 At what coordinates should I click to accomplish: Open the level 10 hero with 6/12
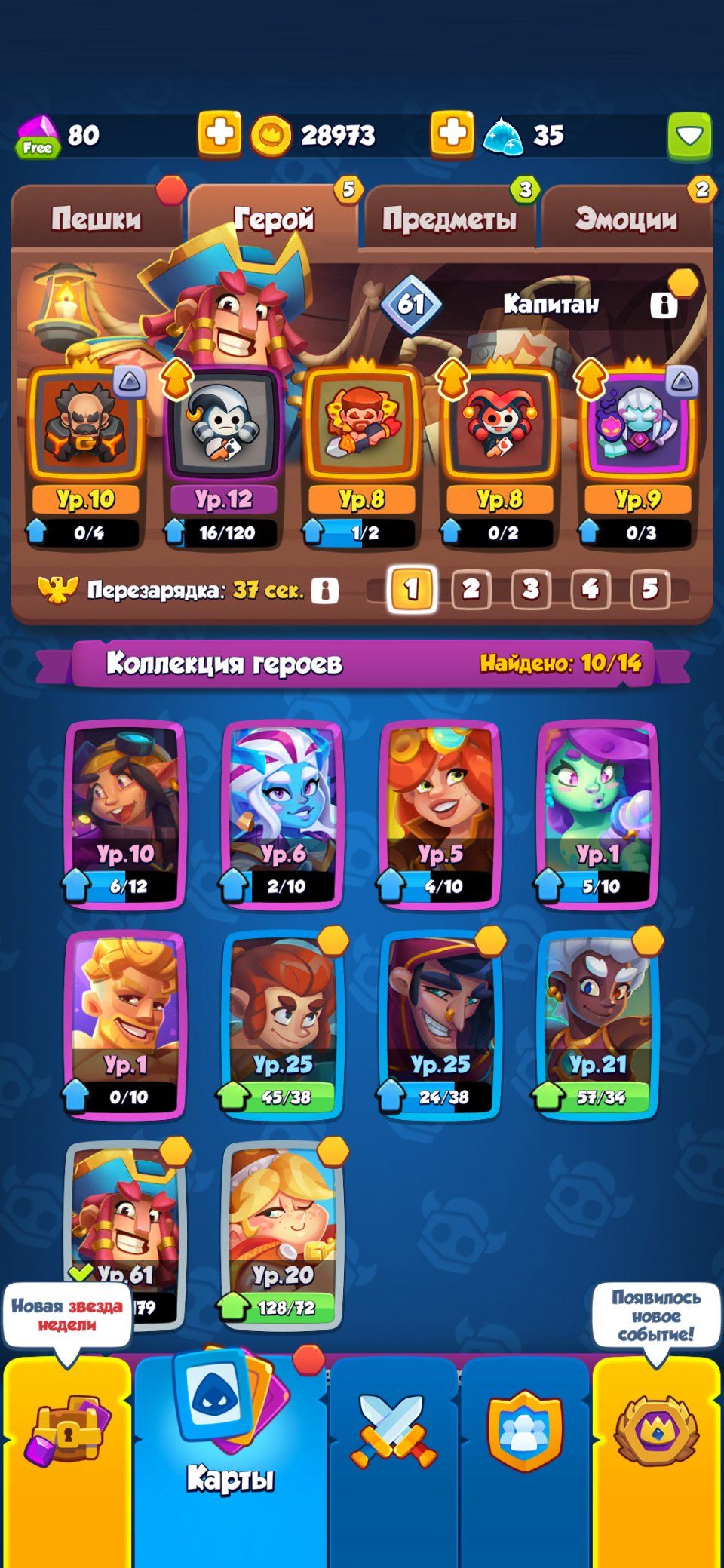(x=125, y=815)
